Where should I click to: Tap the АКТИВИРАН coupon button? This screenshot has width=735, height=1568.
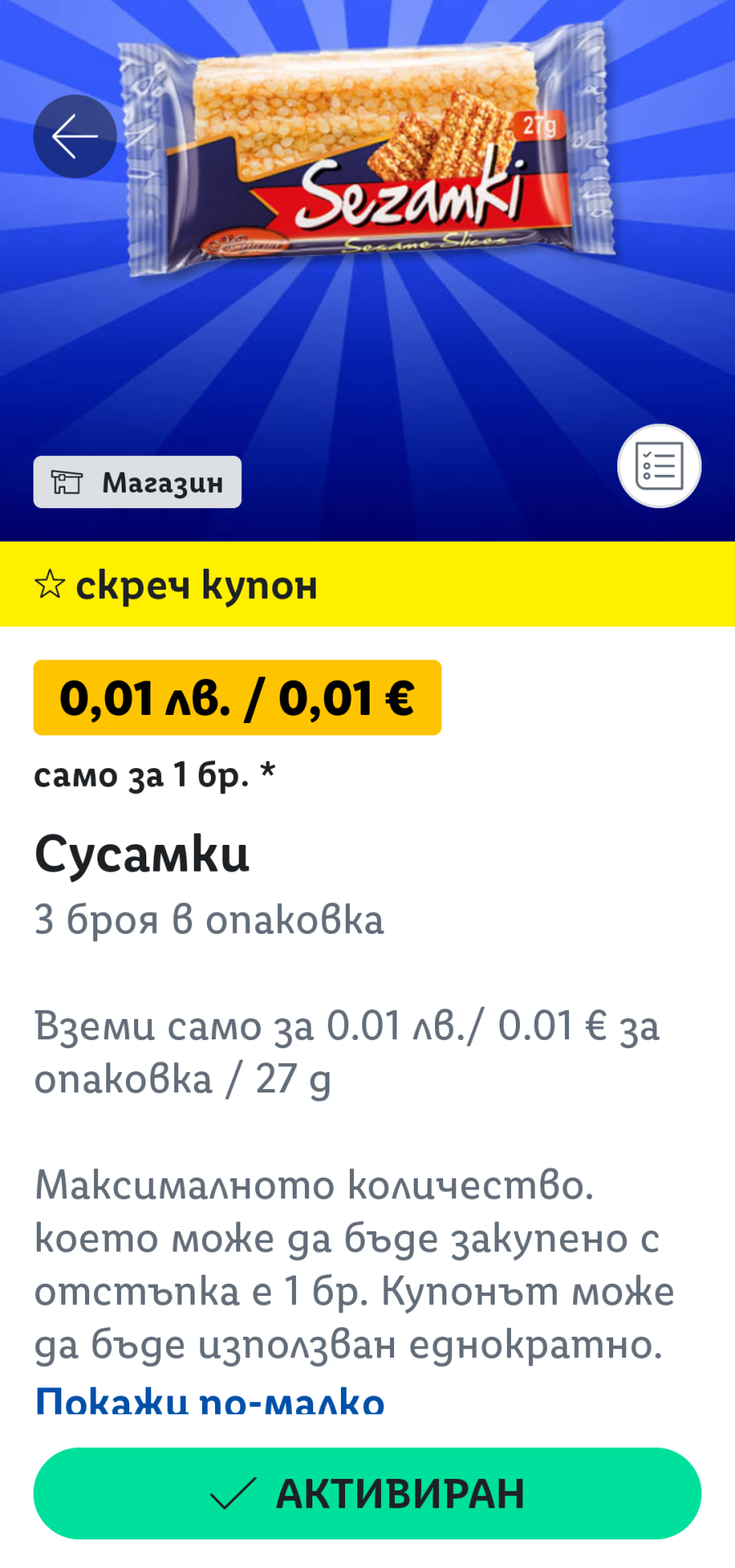367,1494
